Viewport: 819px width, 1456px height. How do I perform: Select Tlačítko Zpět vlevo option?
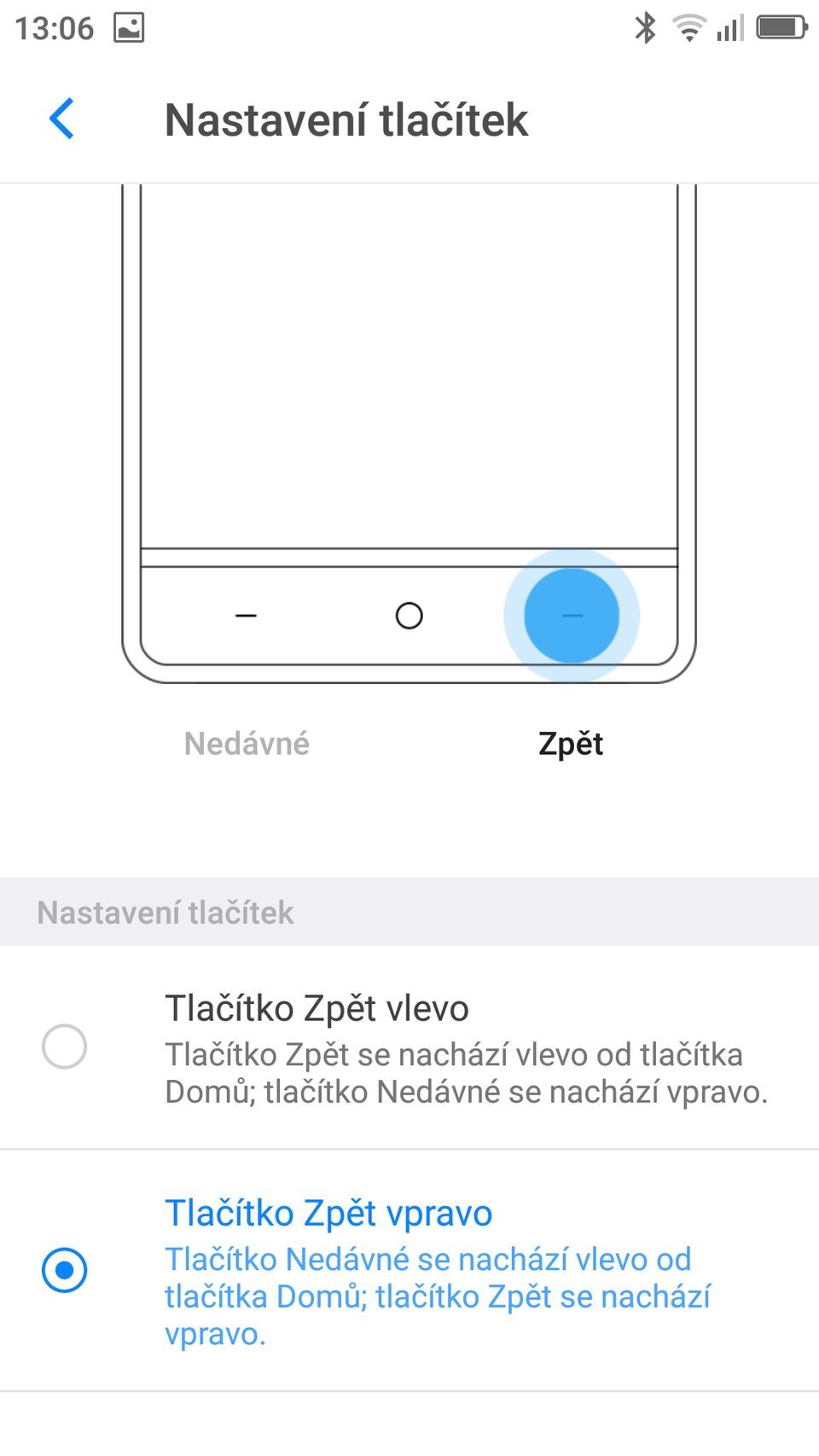pyautogui.click(x=65, y=1047)
